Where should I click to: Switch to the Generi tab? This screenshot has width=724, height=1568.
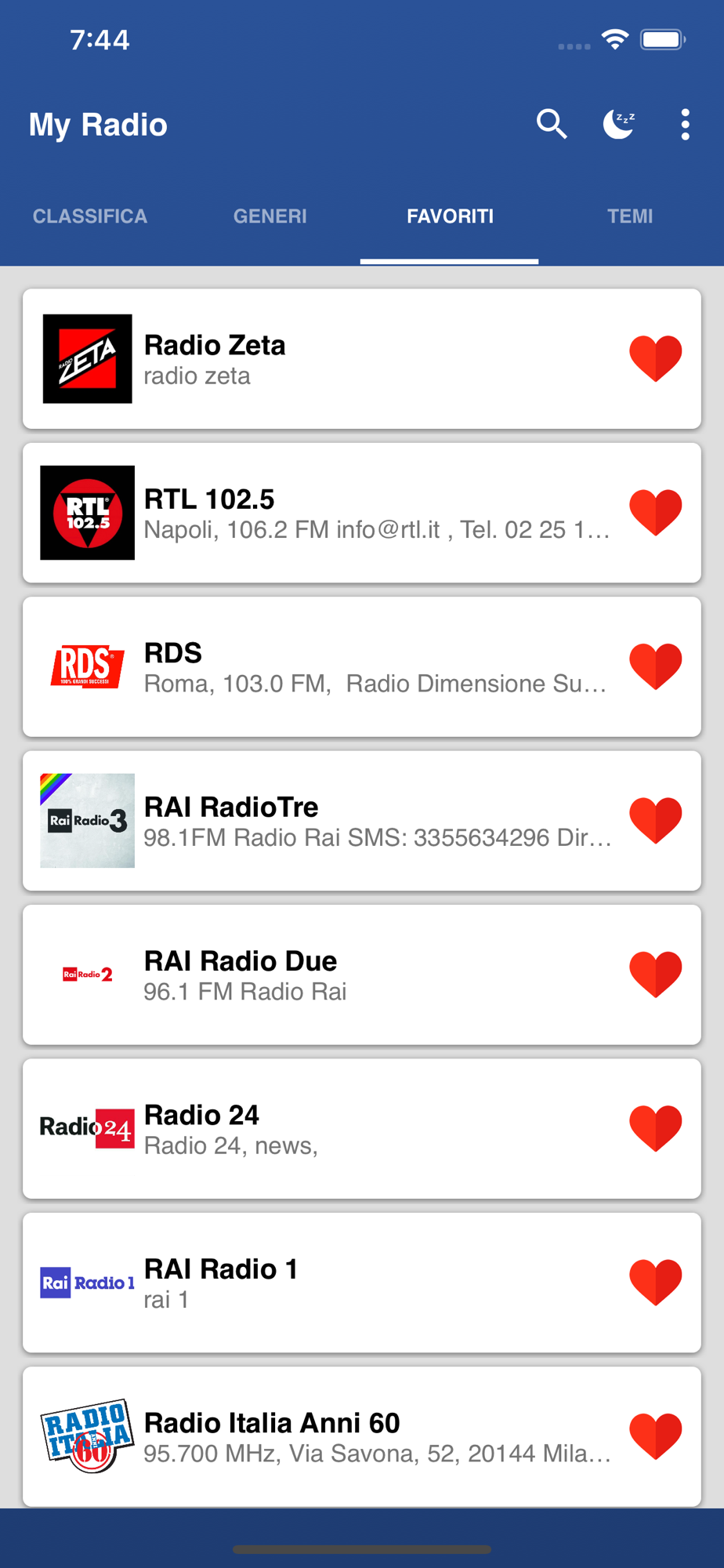pyautogui.click(x=270, y=216)
